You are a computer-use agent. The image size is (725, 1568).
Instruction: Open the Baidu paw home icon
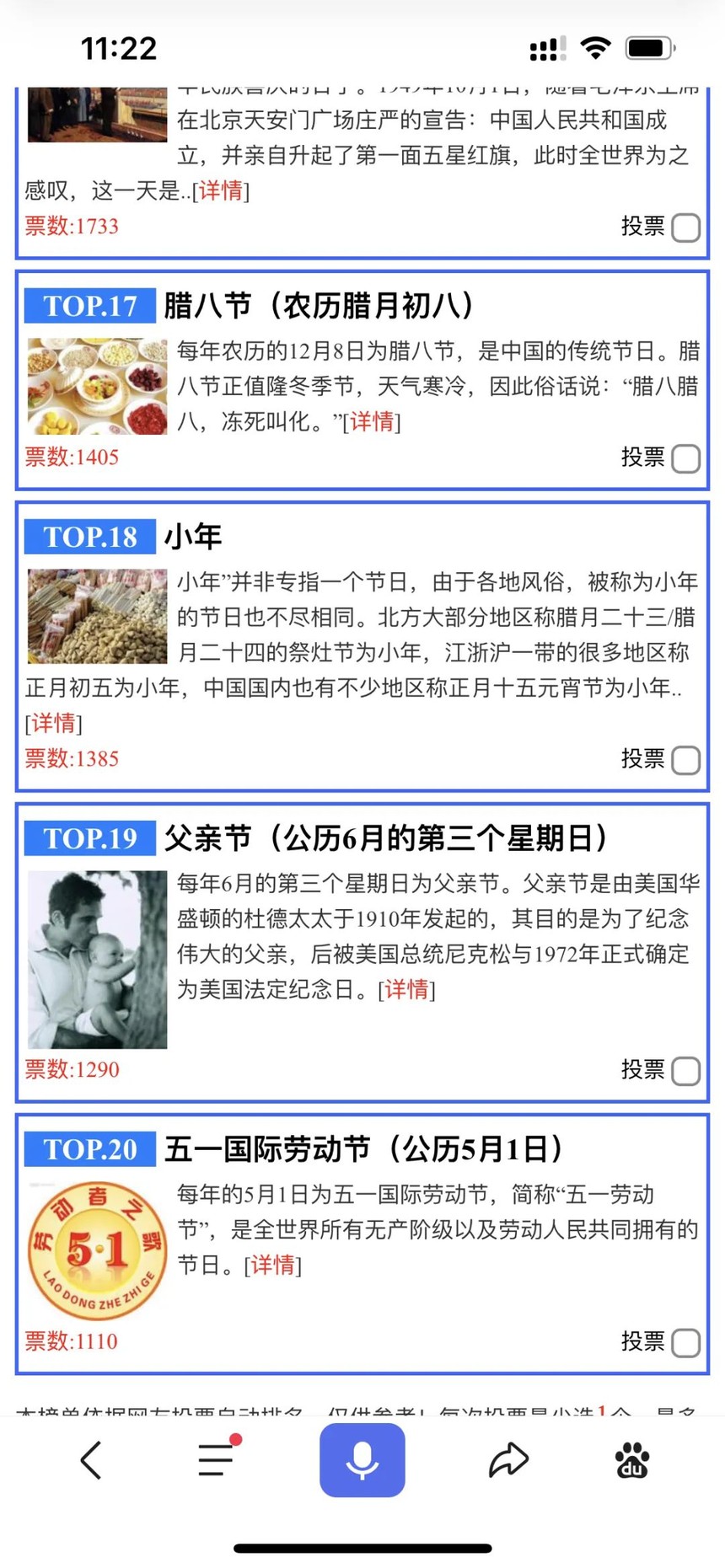[x=632, y=1460]
